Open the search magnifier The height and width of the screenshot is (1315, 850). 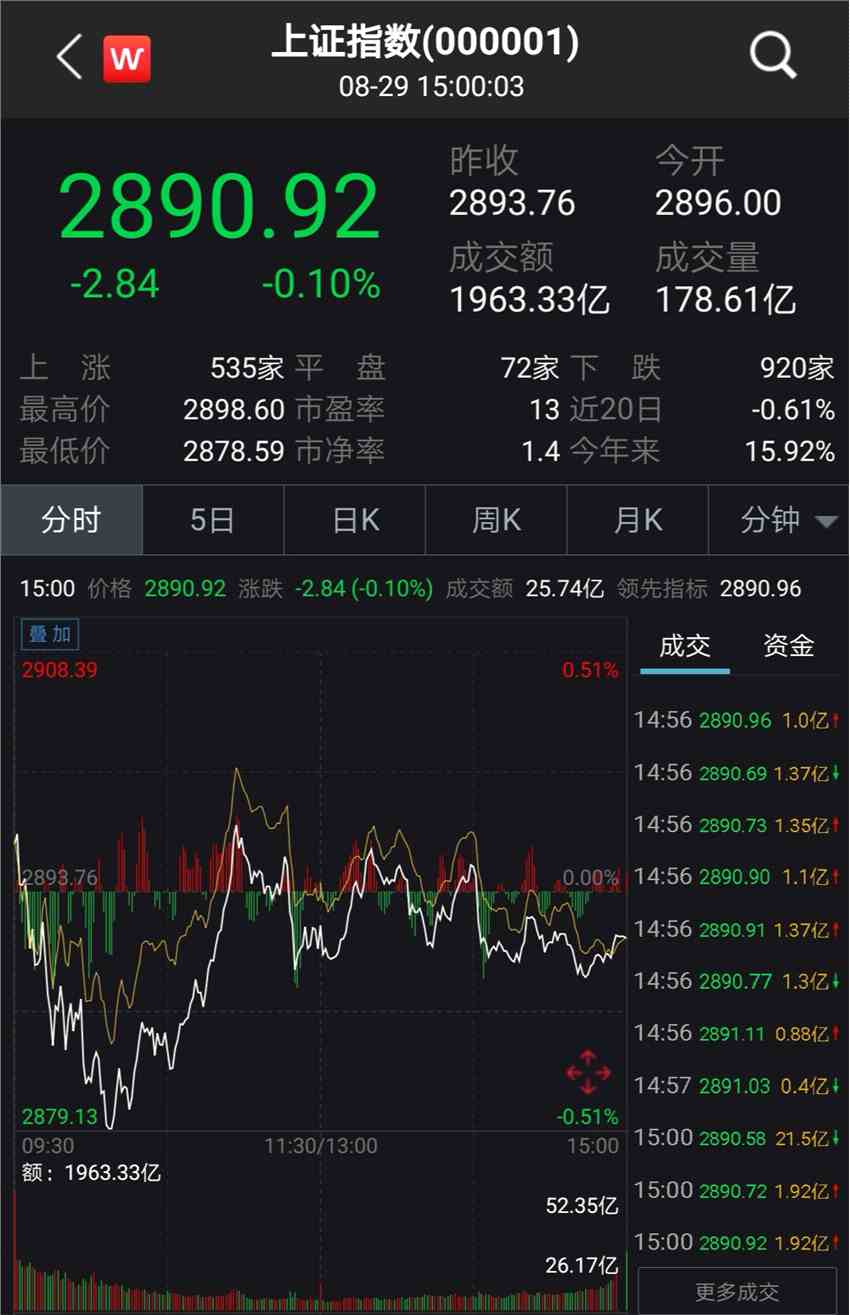pos(772,56)
